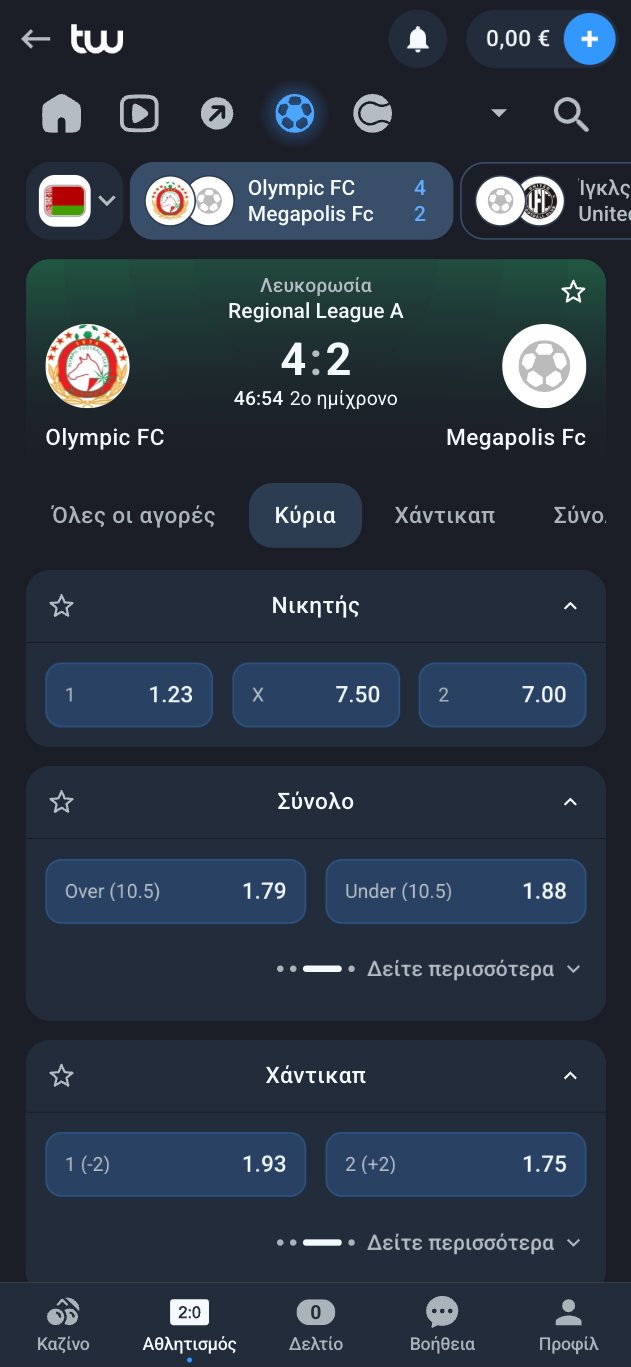Screen dimensions: 631x1367
Task: Select the draw X odds 7.50
Action: click(315, 694)
